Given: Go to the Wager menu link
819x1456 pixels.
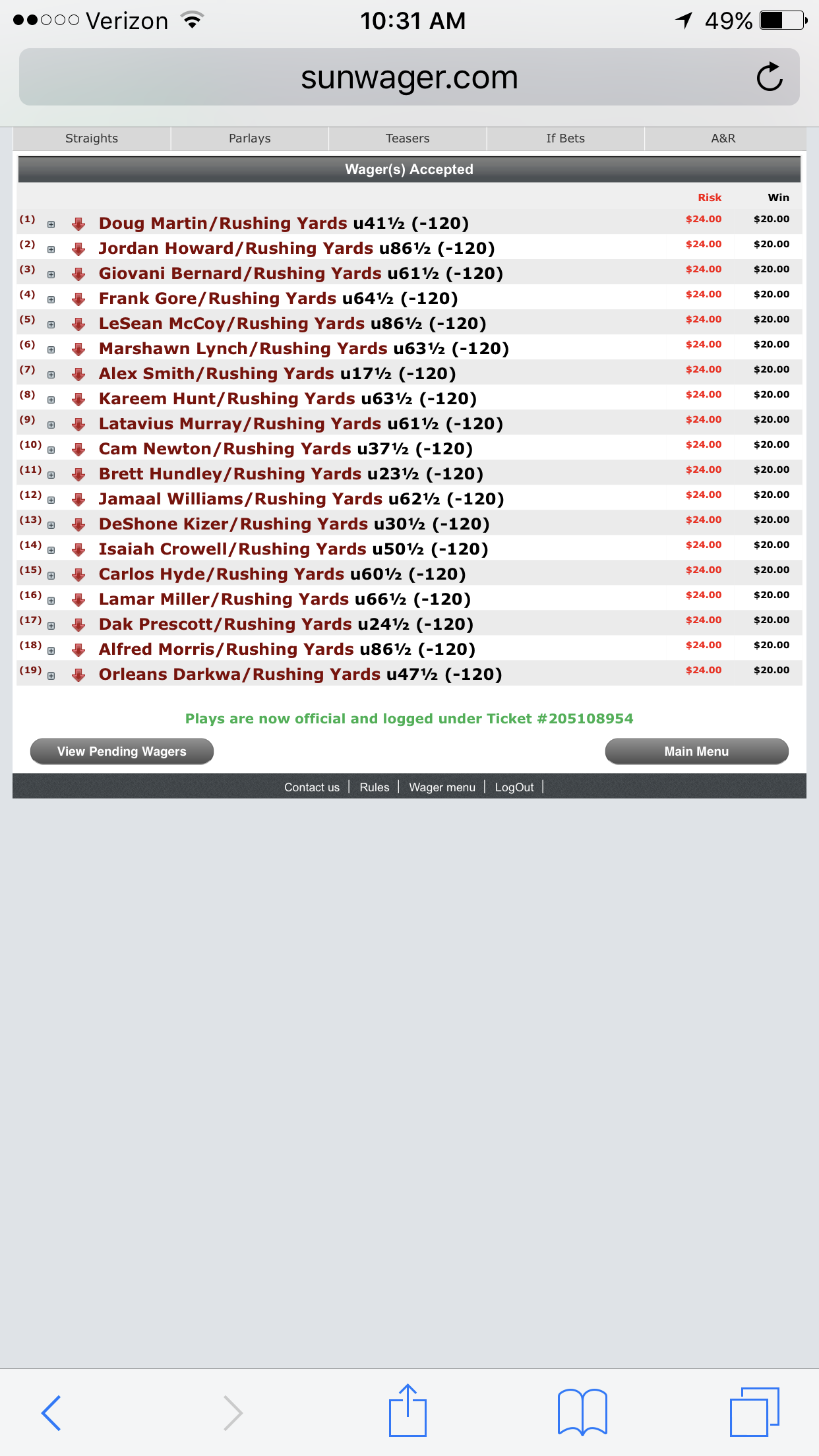Looking at the screenshot, I should click(442, 787).
